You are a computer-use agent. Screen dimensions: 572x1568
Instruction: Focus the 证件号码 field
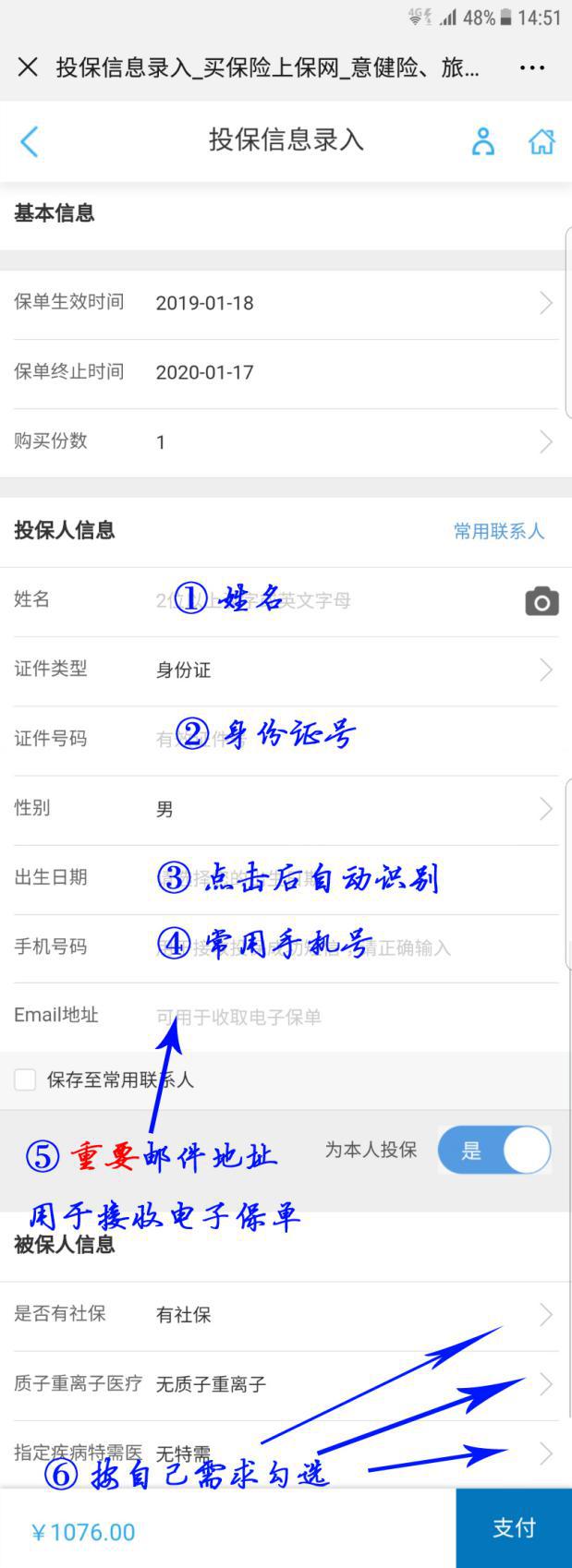pyautogui.click(x=351, y=739)
